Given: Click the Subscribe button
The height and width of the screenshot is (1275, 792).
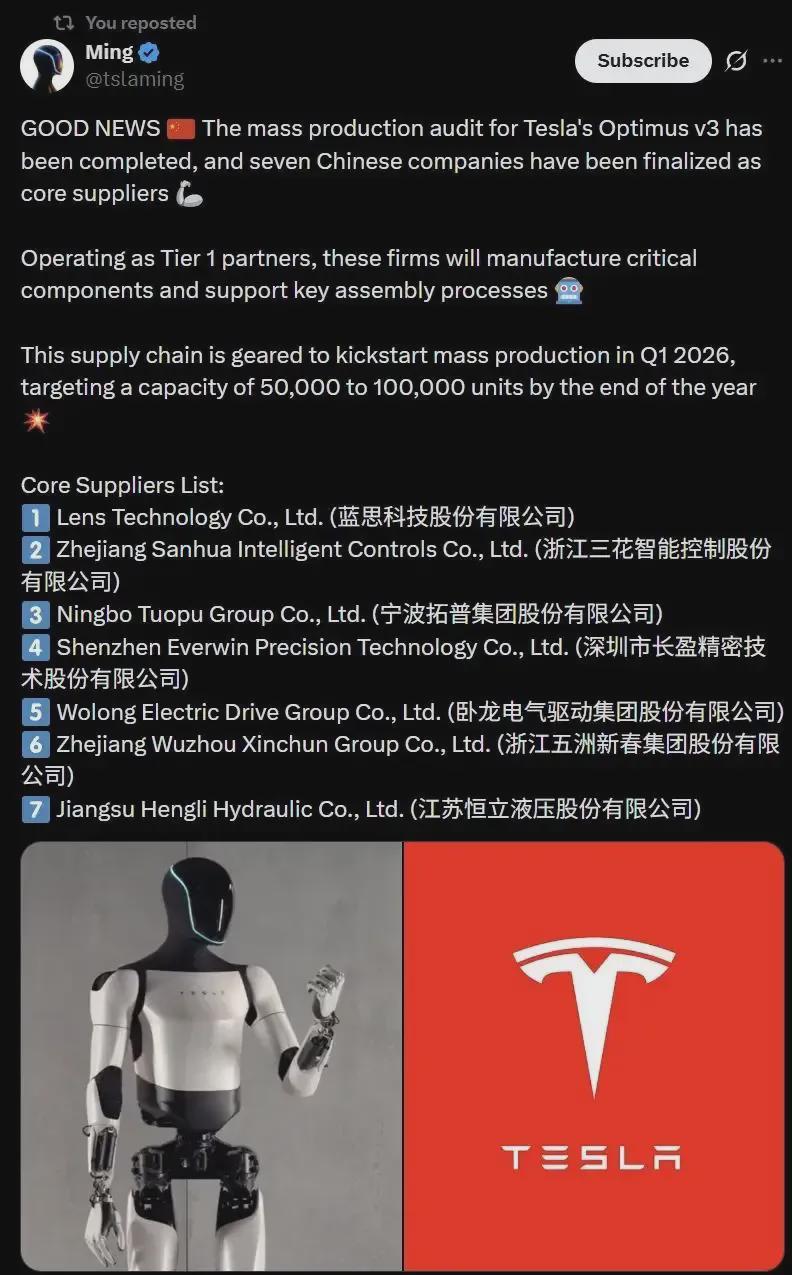Looking at the screenshot, I should coord(642,61).
